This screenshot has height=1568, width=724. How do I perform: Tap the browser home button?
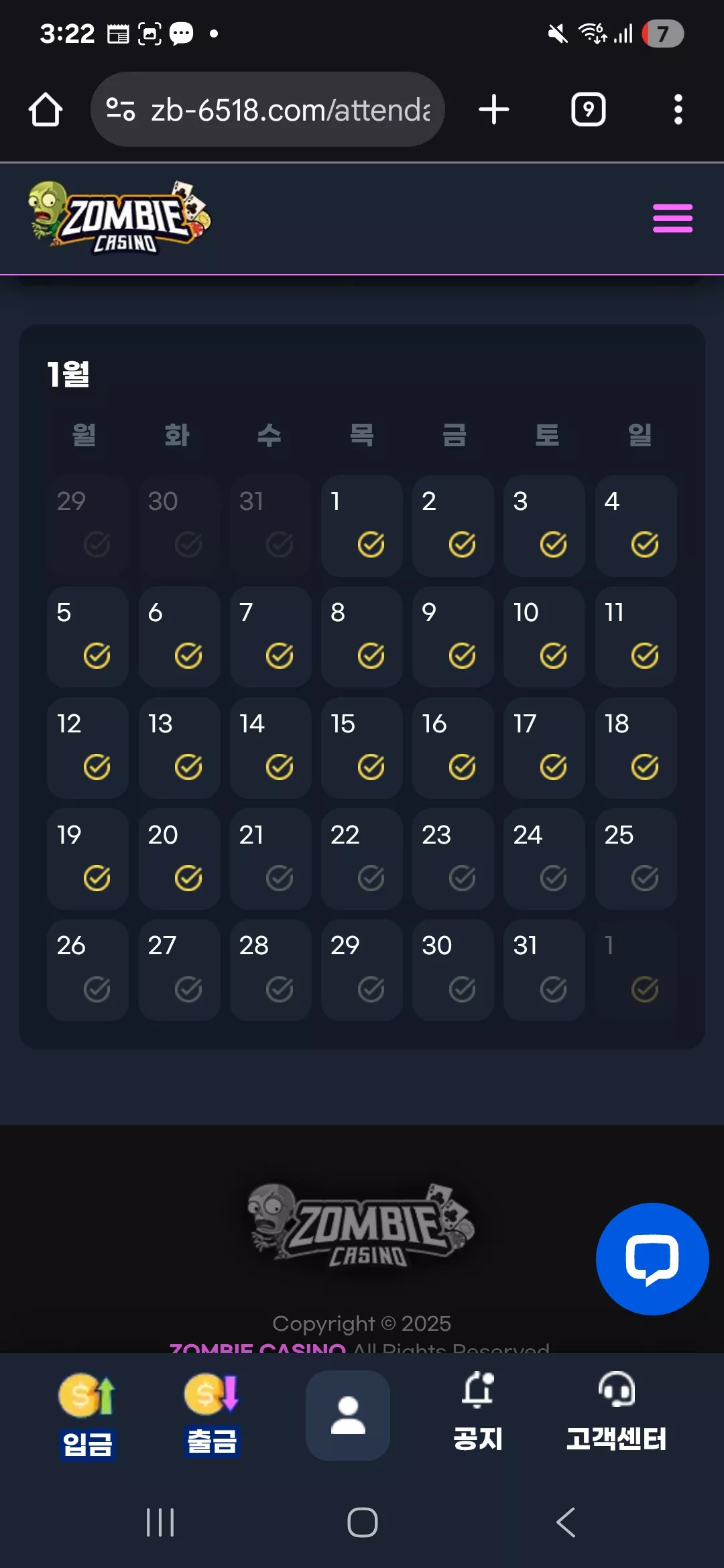(x=46, y=109)
